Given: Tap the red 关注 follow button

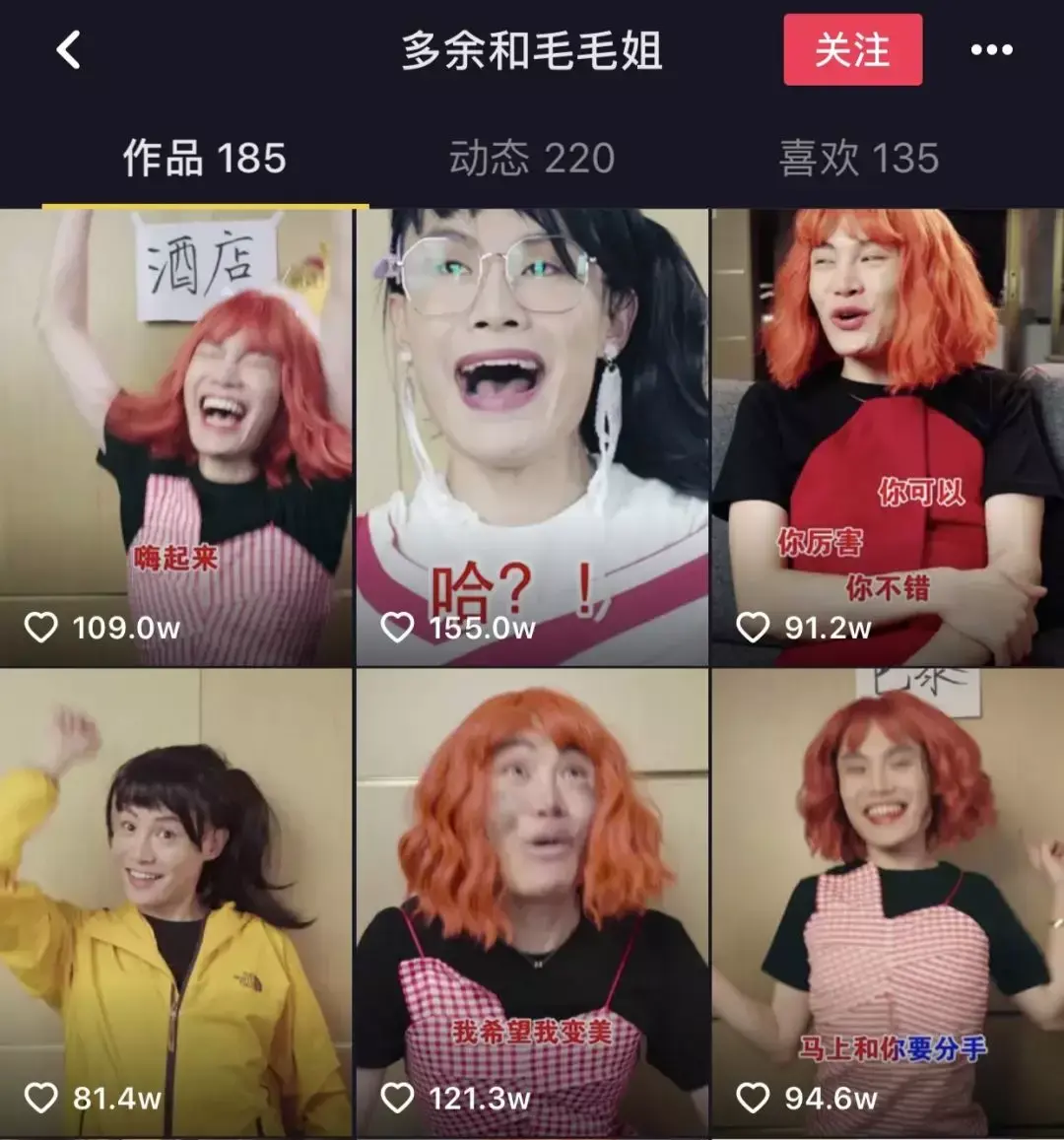Looking at the screenshot, I should (x=852, y=50).
